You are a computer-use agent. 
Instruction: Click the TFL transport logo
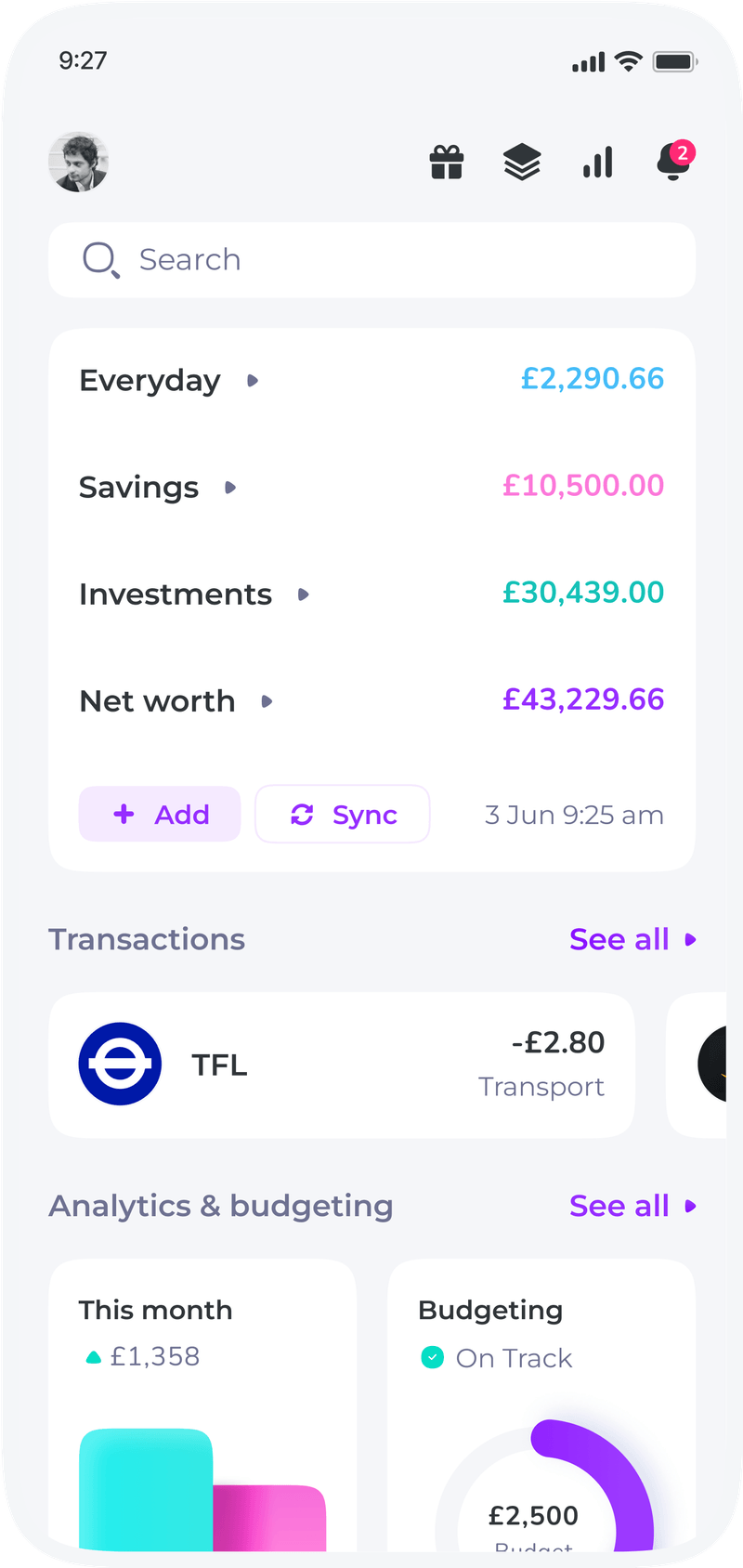(120, 1064)
